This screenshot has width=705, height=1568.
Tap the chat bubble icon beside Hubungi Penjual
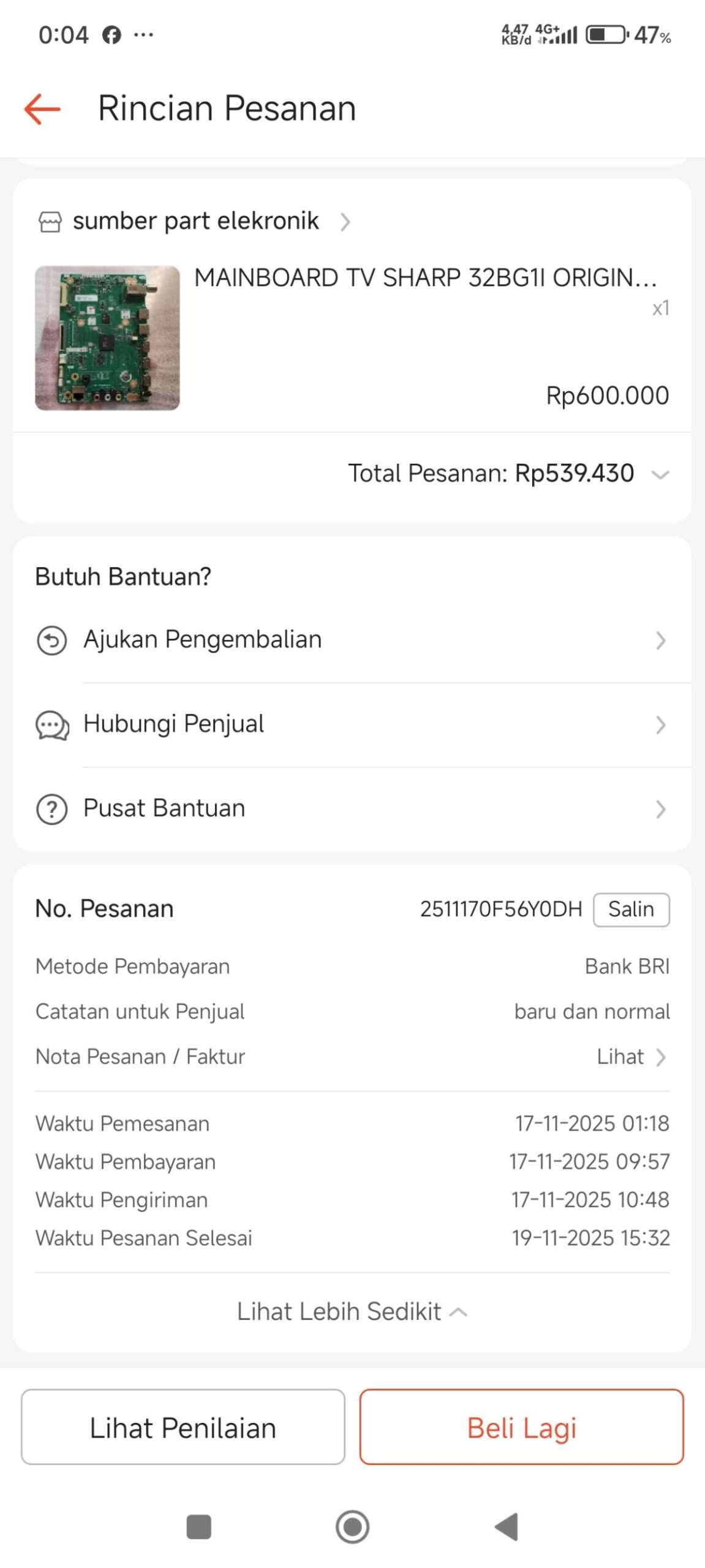coord(52,725)
